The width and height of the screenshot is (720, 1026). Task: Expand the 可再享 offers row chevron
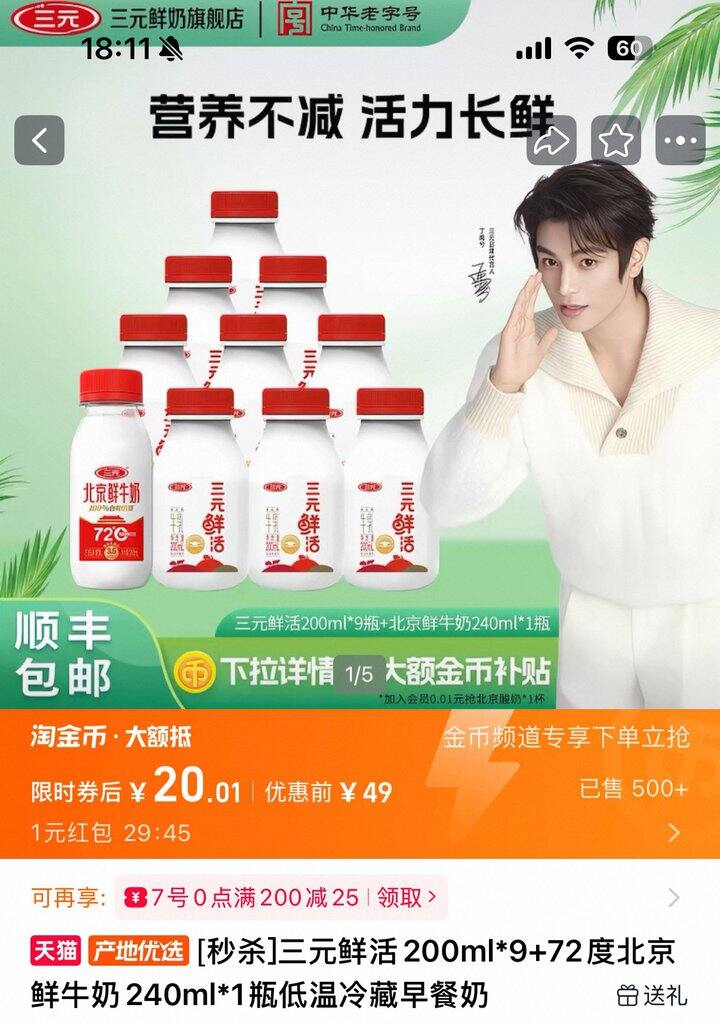tap(676, 897)
